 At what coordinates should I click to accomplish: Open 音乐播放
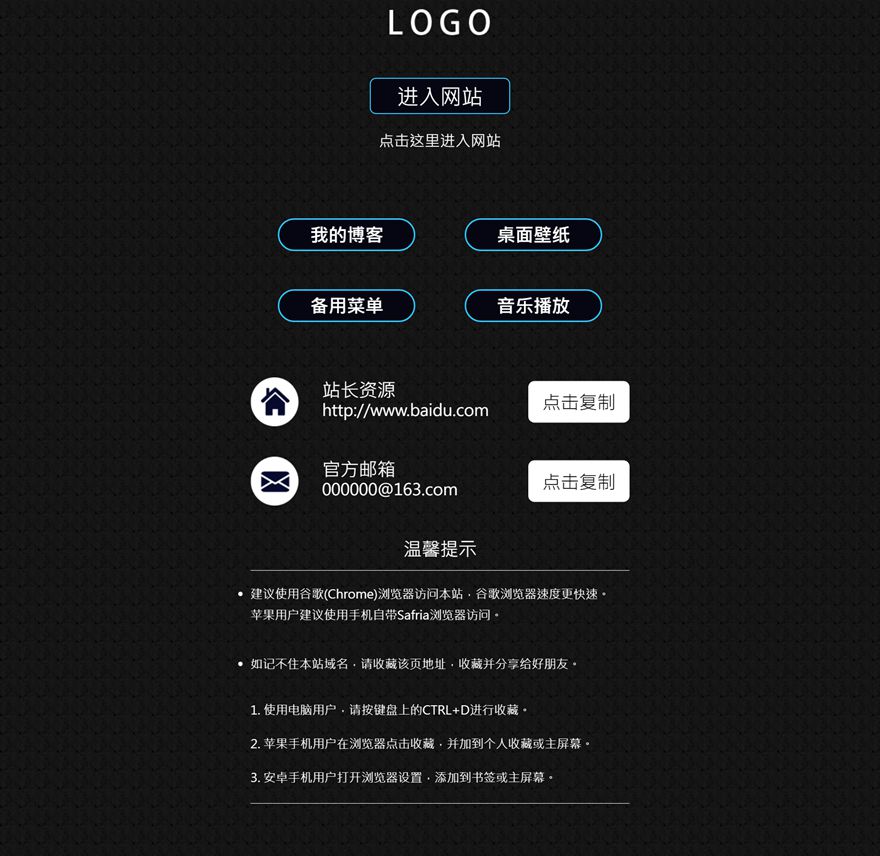tap(533, 306)
